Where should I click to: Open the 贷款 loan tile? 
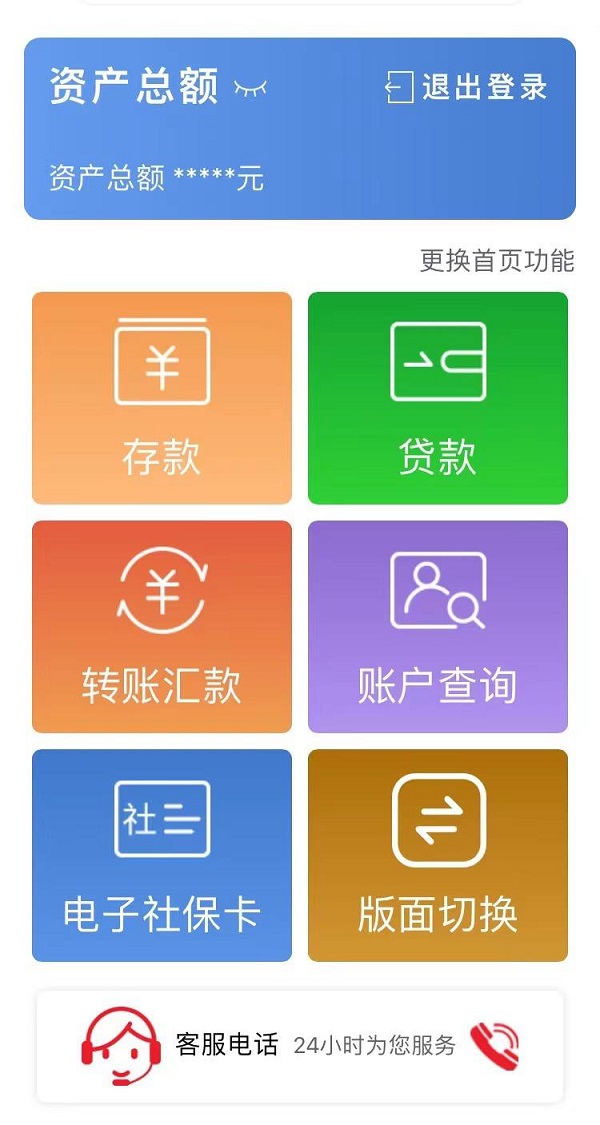(438, 398)
